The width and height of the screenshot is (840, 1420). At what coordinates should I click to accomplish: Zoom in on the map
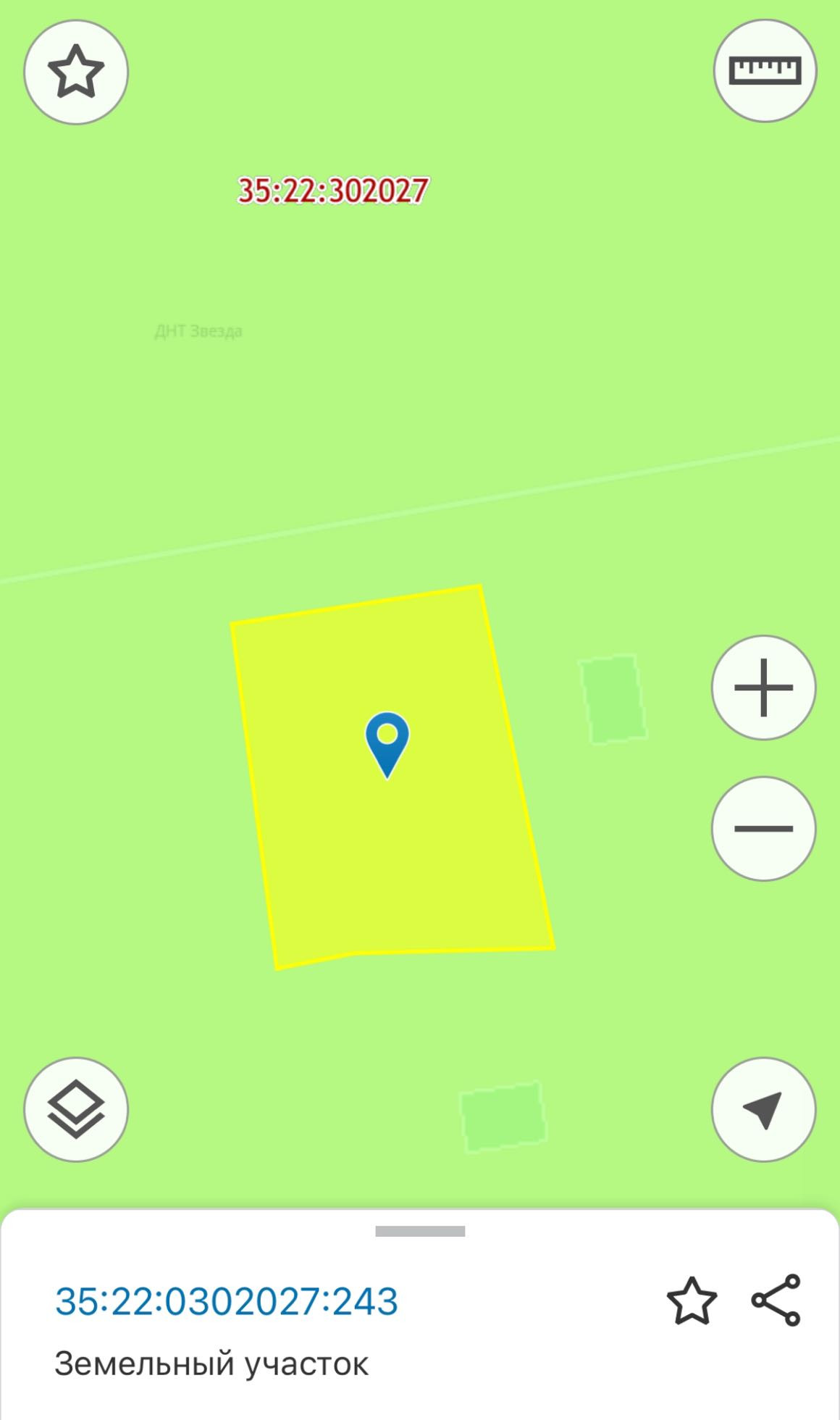(763, 688)
